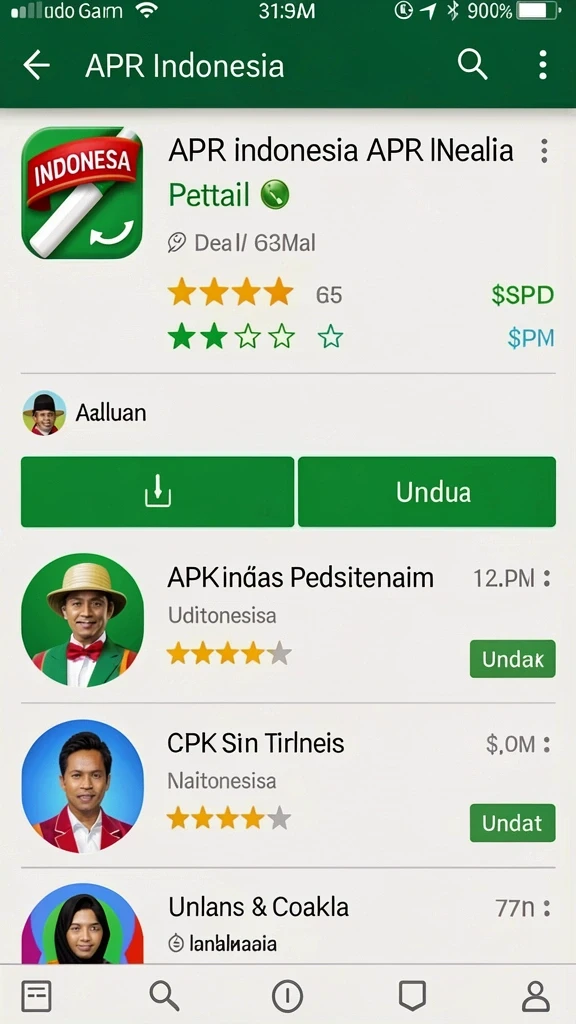Tap the Undua button
The width and height of the screenshot is (576, 1024).
[427, 492]
